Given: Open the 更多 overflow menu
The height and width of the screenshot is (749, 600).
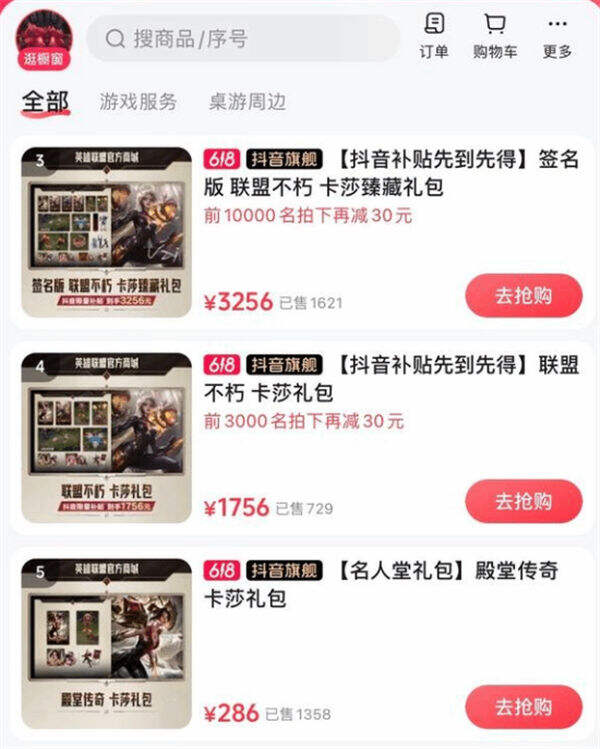Looking at the screenshot, I should 557,35.
